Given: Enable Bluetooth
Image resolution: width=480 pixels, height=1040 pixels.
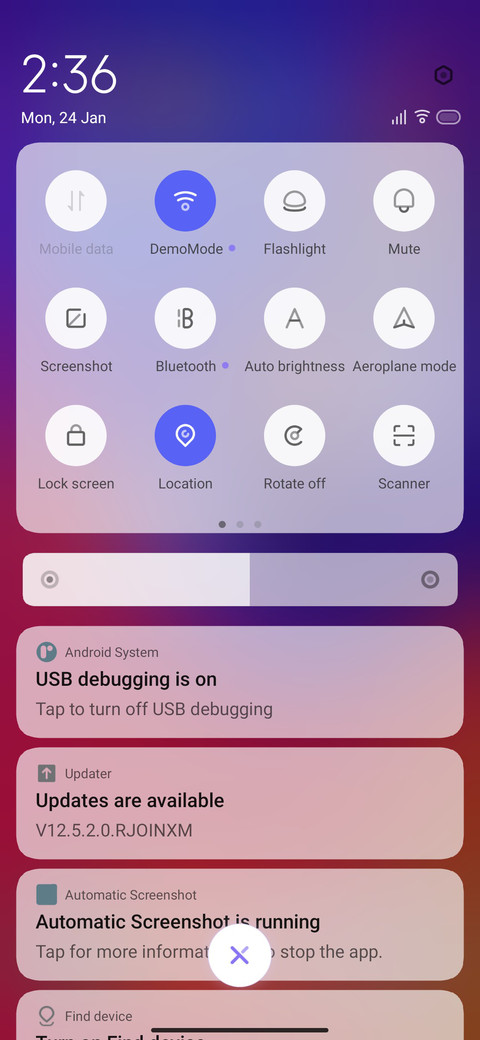Looking at the screenshot, I should click(x=185, y=318).
